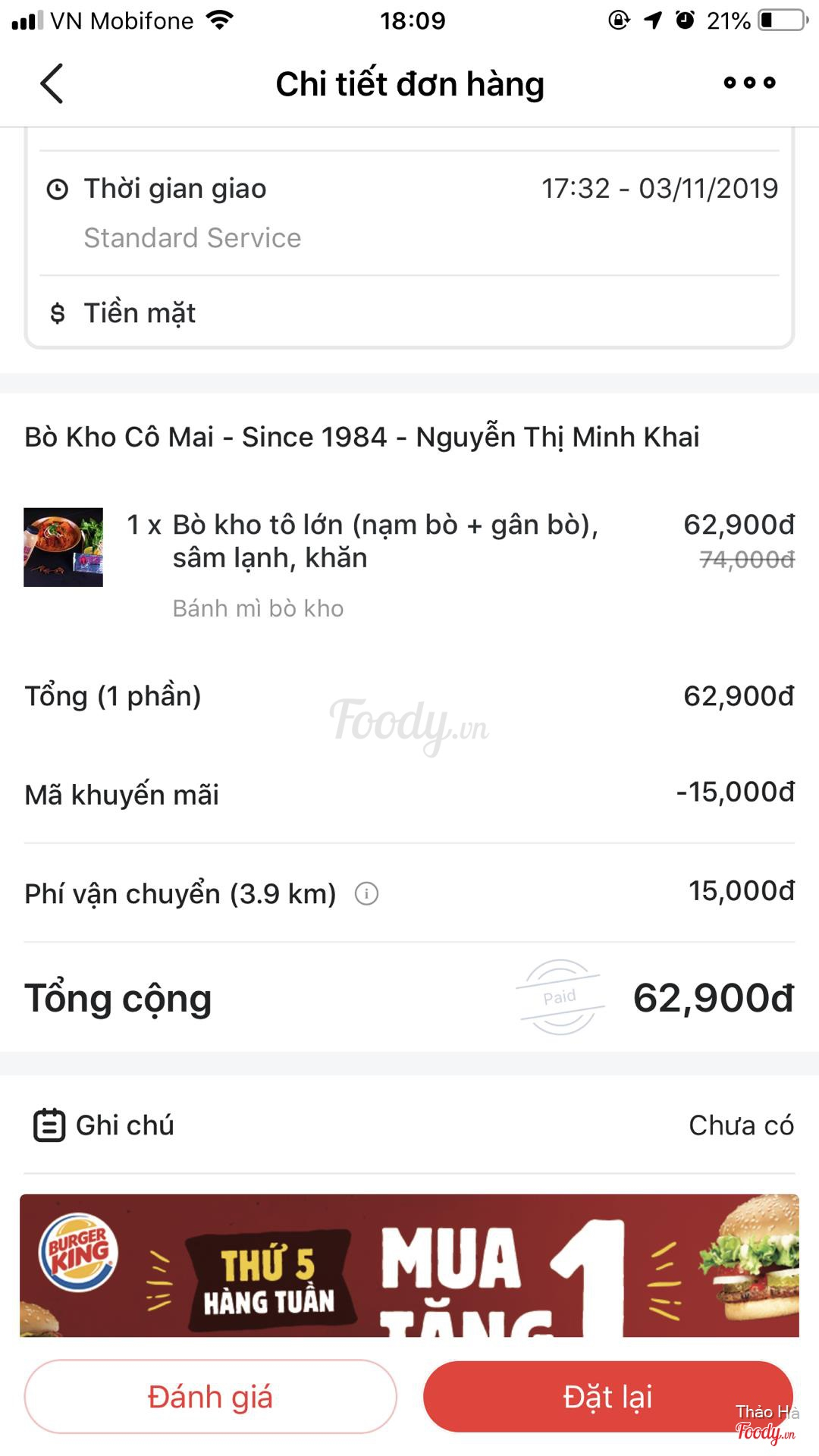819x1456 pixels.
Task: Tap the Đánh giá button
Action: (210, 1397)
